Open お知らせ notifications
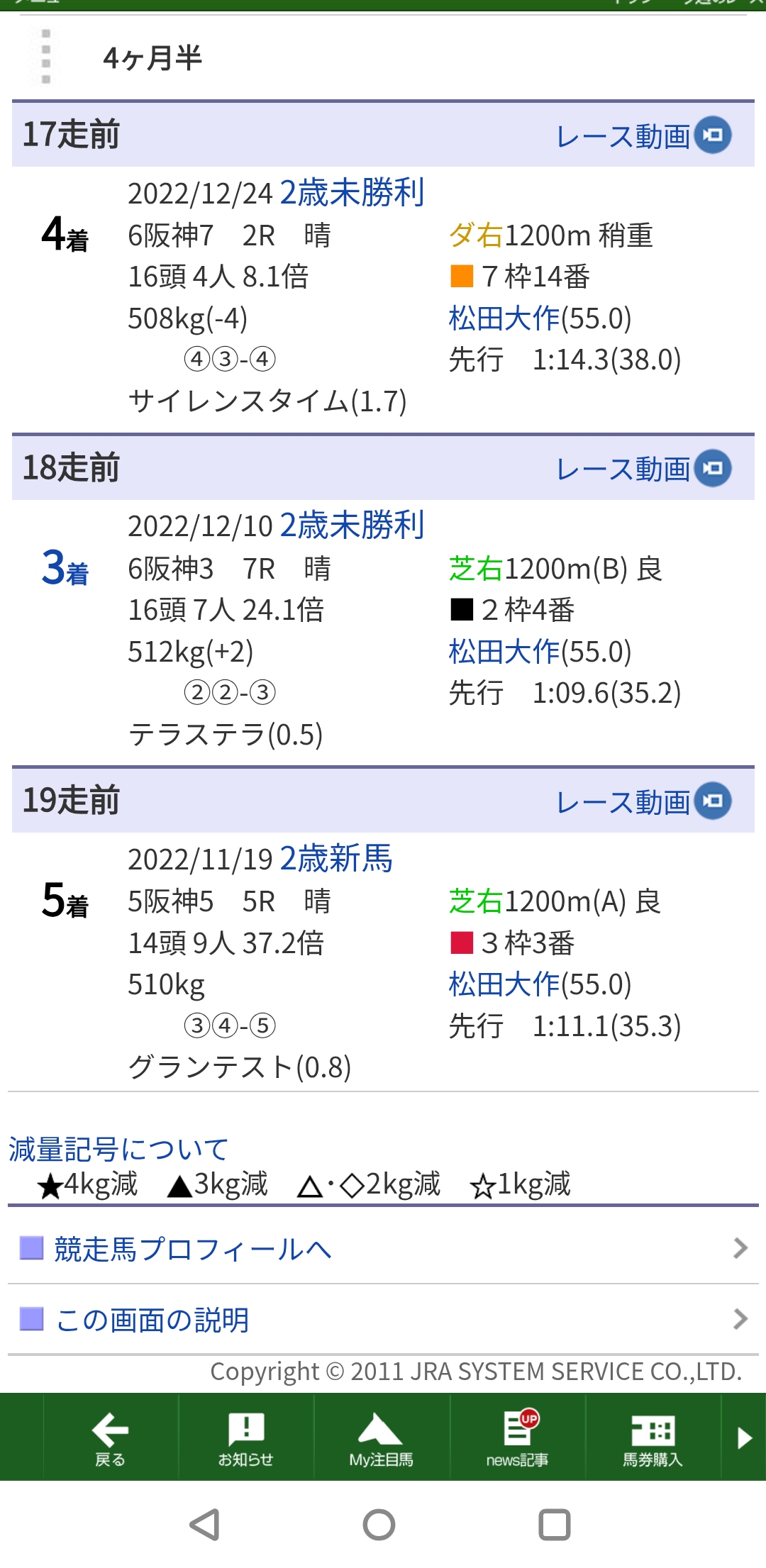Screen dimensions: 766x1568 (x=245, y=1438)
